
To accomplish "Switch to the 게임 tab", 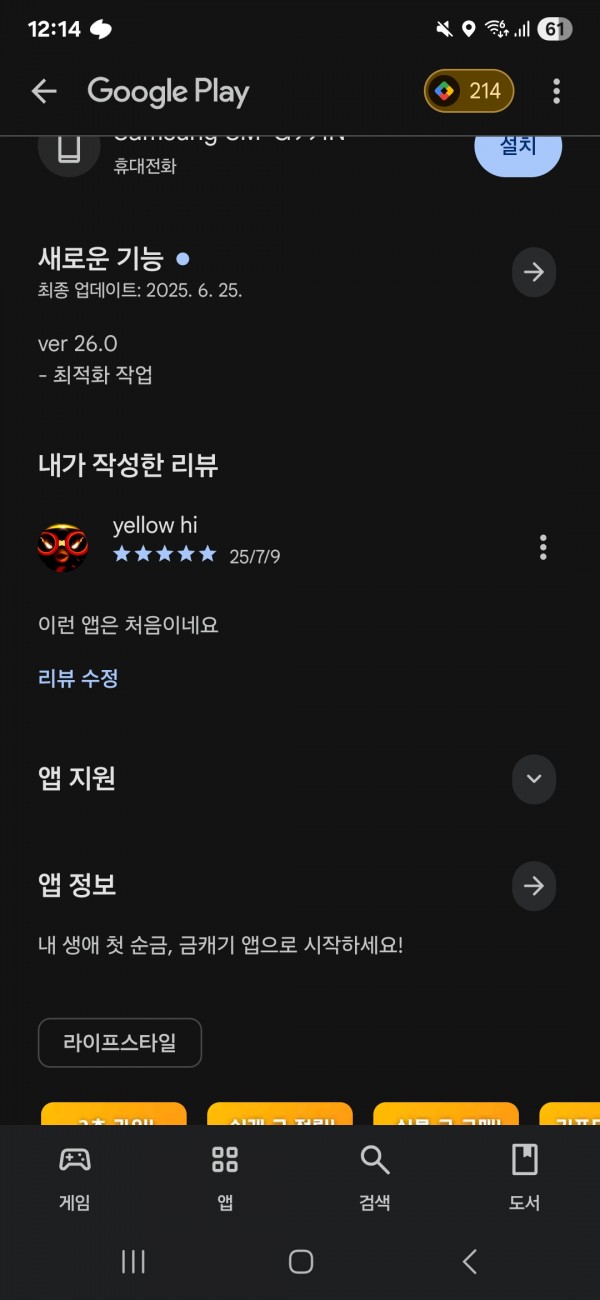I will point(75,1178).
